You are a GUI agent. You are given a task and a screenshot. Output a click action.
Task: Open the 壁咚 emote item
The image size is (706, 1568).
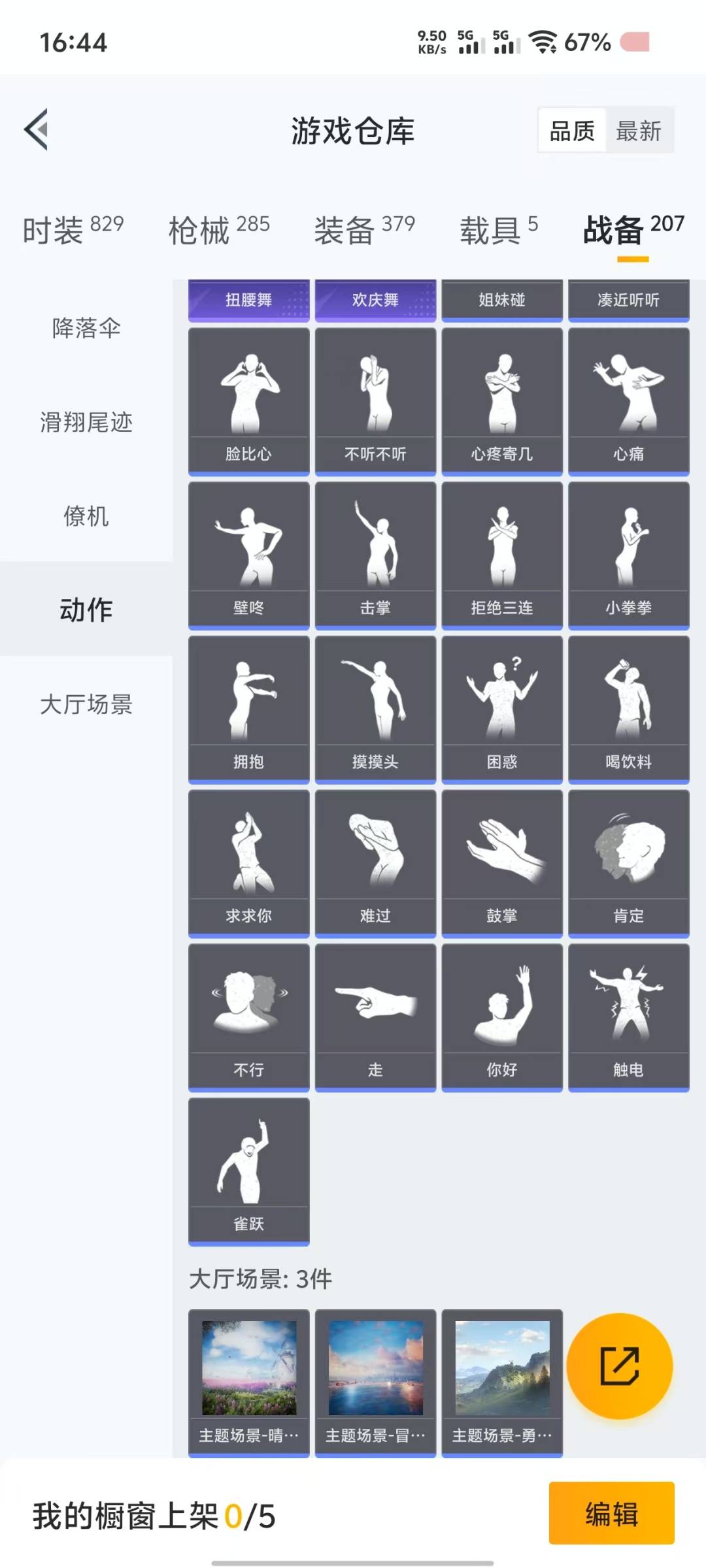pos(248,555)
